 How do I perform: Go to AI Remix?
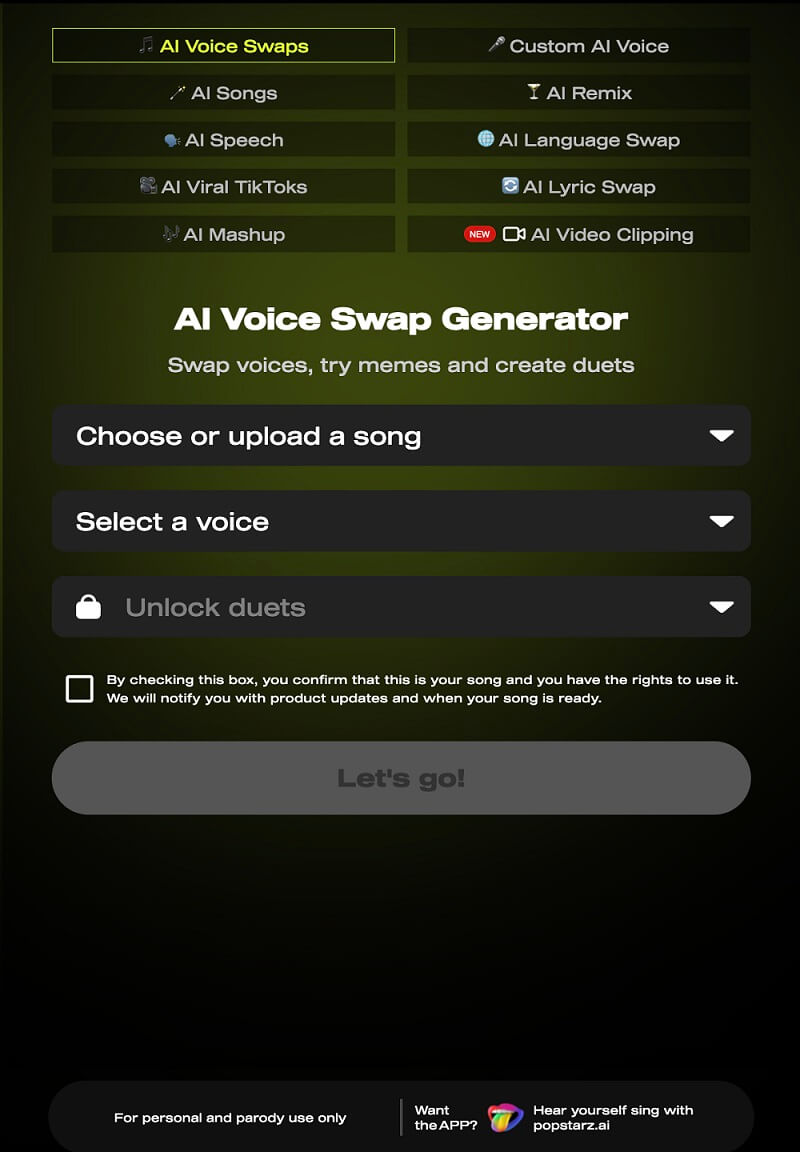click(578, 93)
